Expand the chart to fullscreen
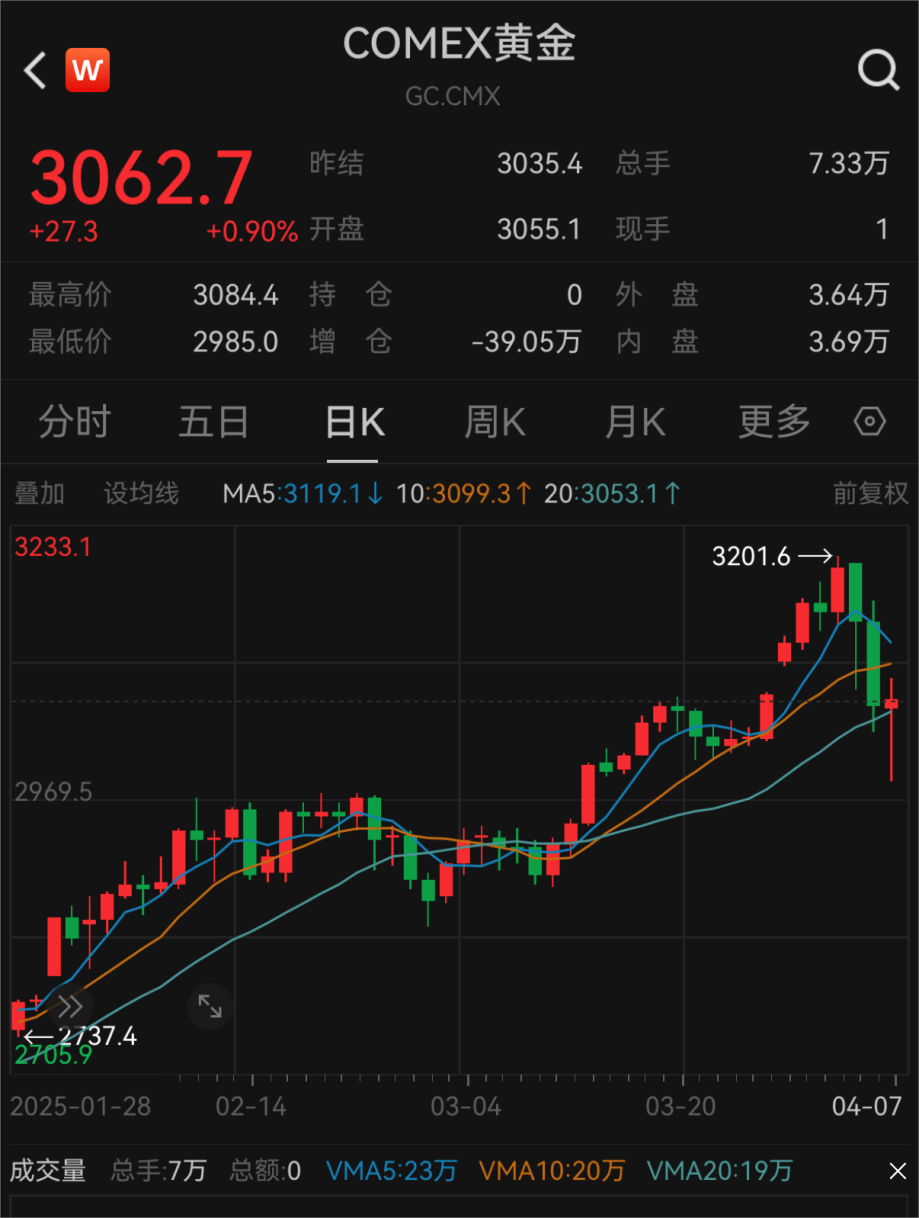Screen dimensions: 919x1218 coord(210,1006)
